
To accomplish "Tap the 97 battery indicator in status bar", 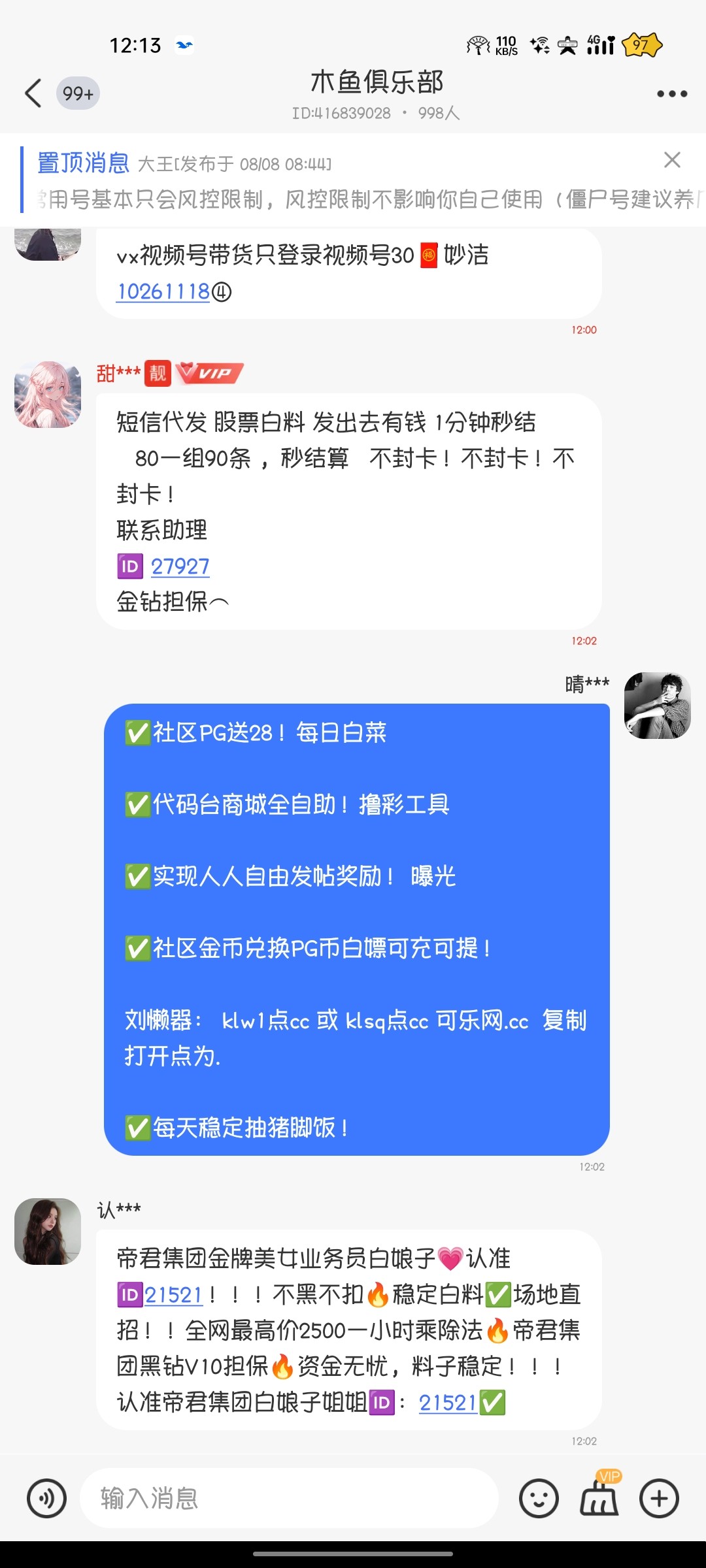I will [x=641, y=46].
